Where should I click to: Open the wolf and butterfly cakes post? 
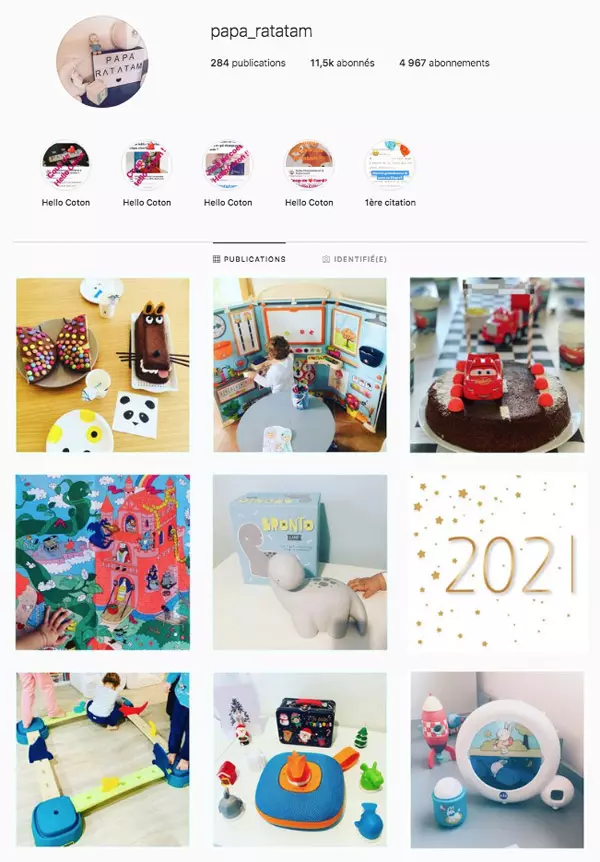click(x=103, y=365)
